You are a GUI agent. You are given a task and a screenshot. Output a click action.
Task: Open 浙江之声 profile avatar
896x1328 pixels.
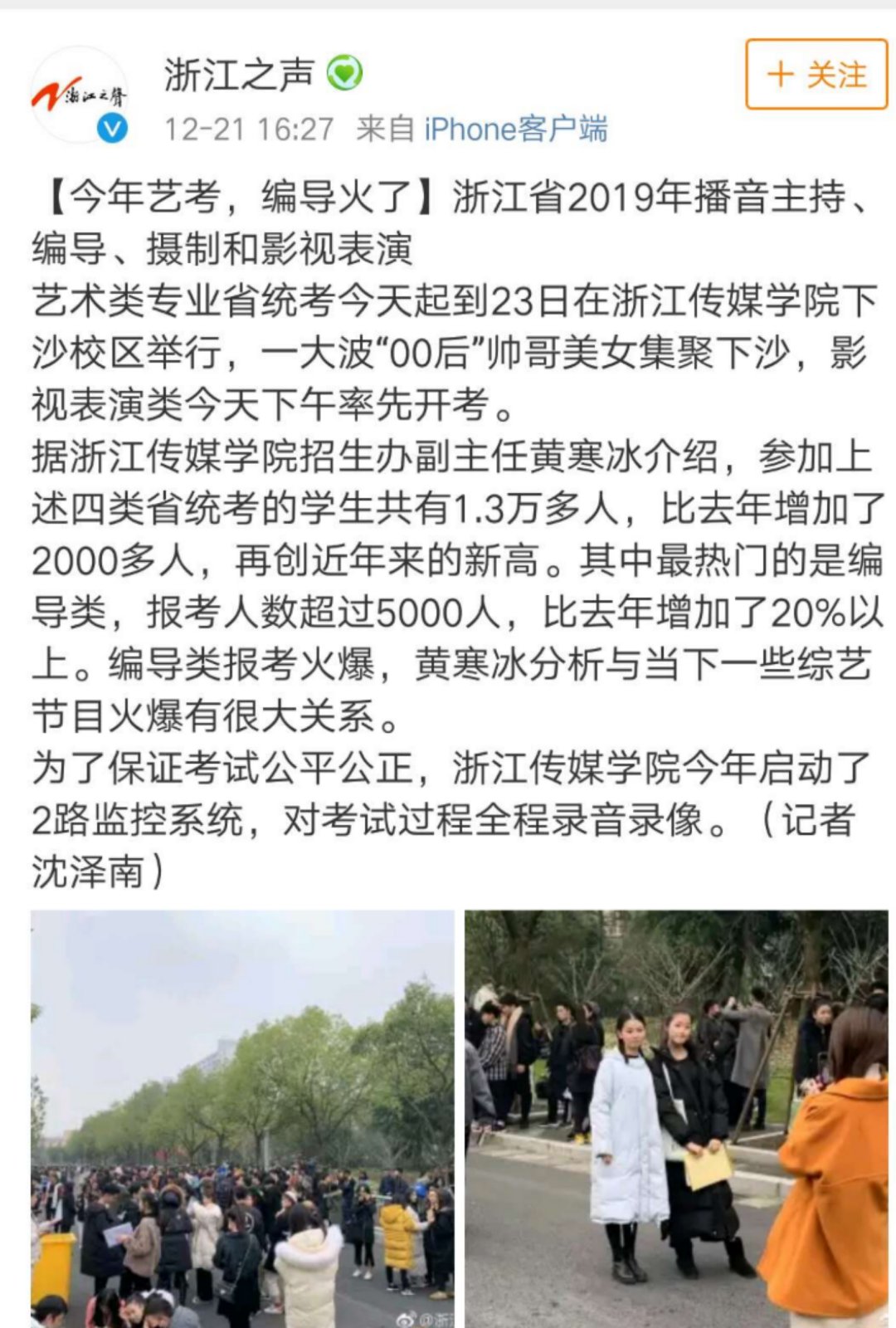point(80,95)
